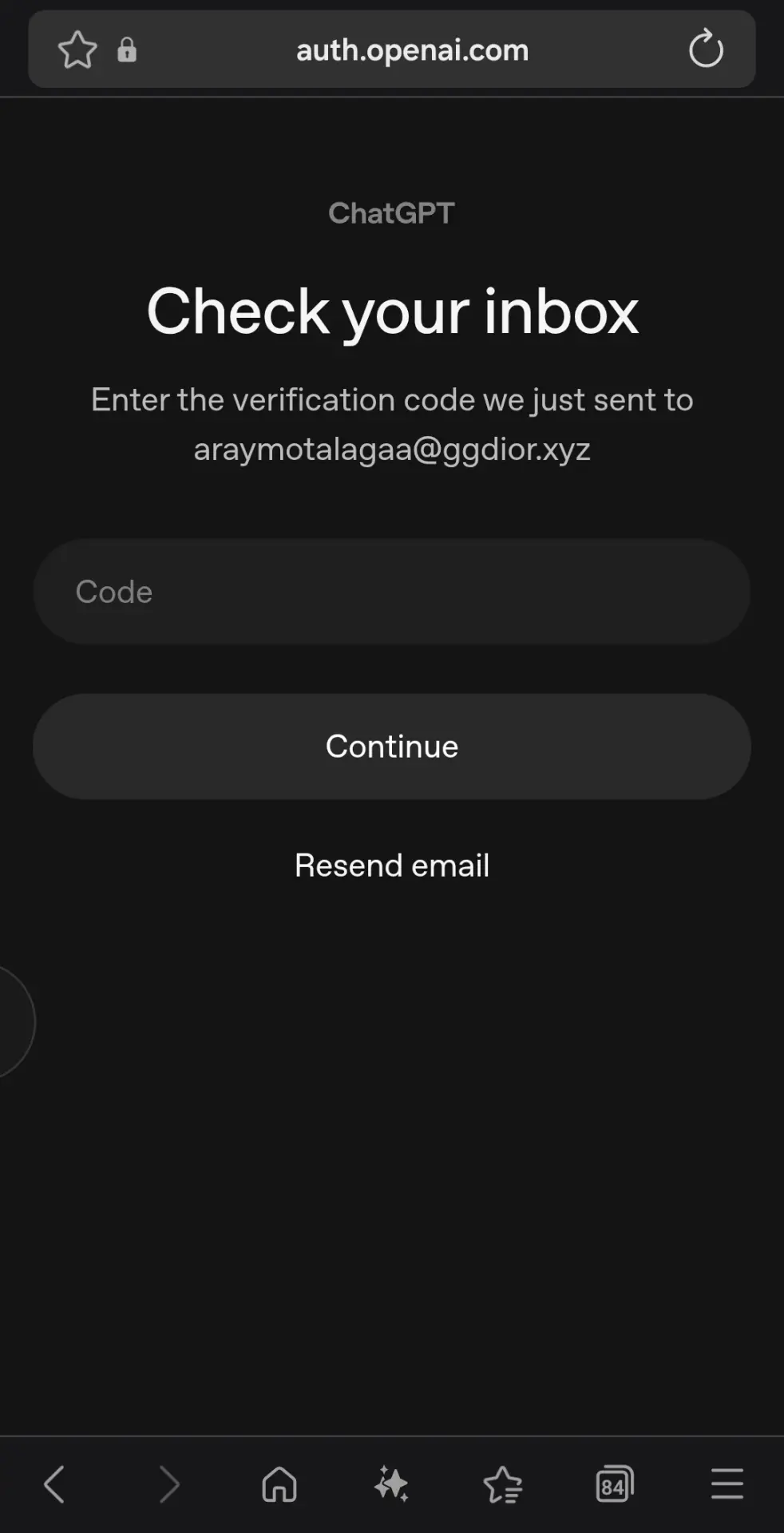Open the browser hamburger menu
This screenshot has height=1533, width=784.
727,1484
